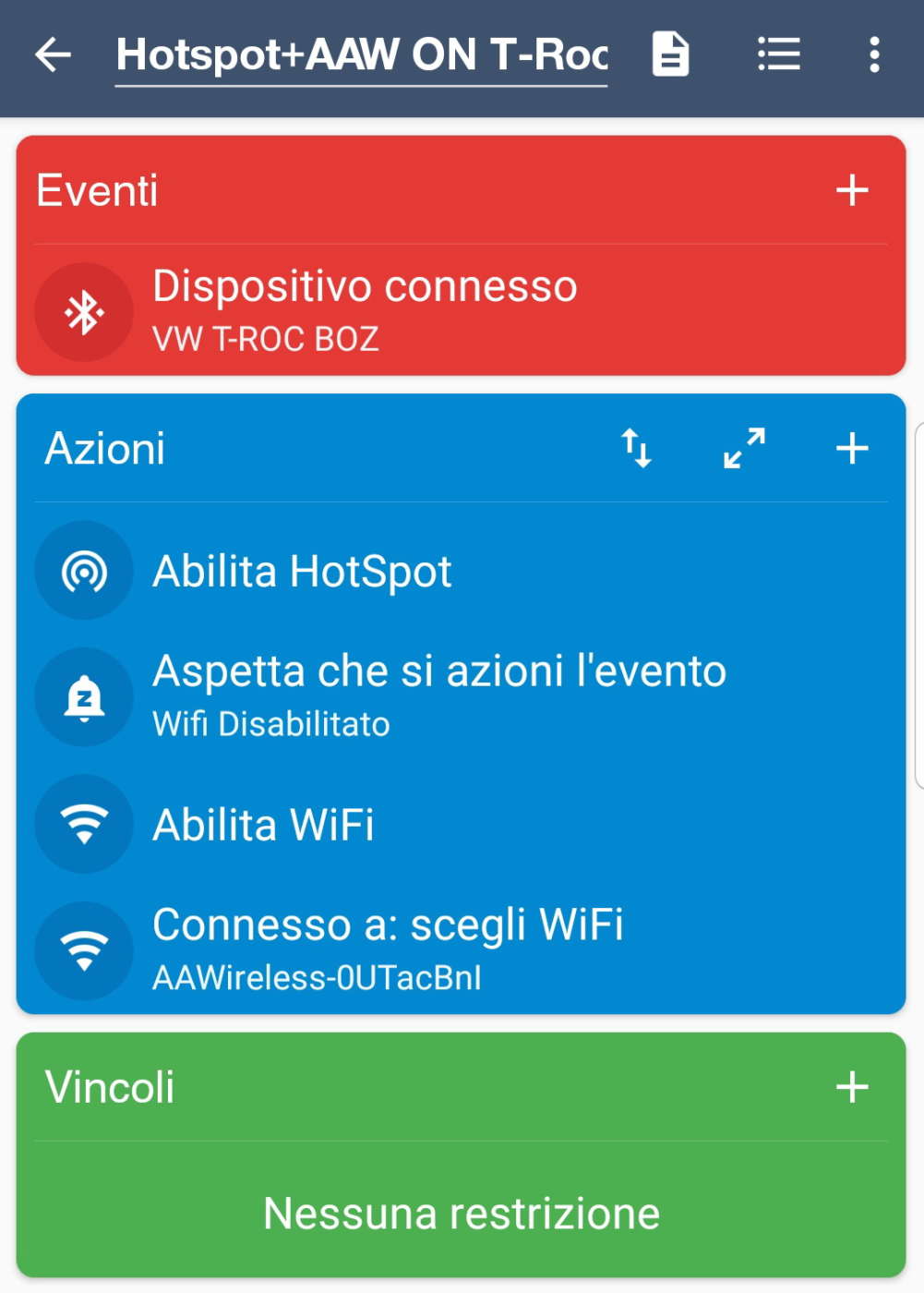
Task: Open the macro description document icon
Action: pyautogui.click(x=670, y=54)
